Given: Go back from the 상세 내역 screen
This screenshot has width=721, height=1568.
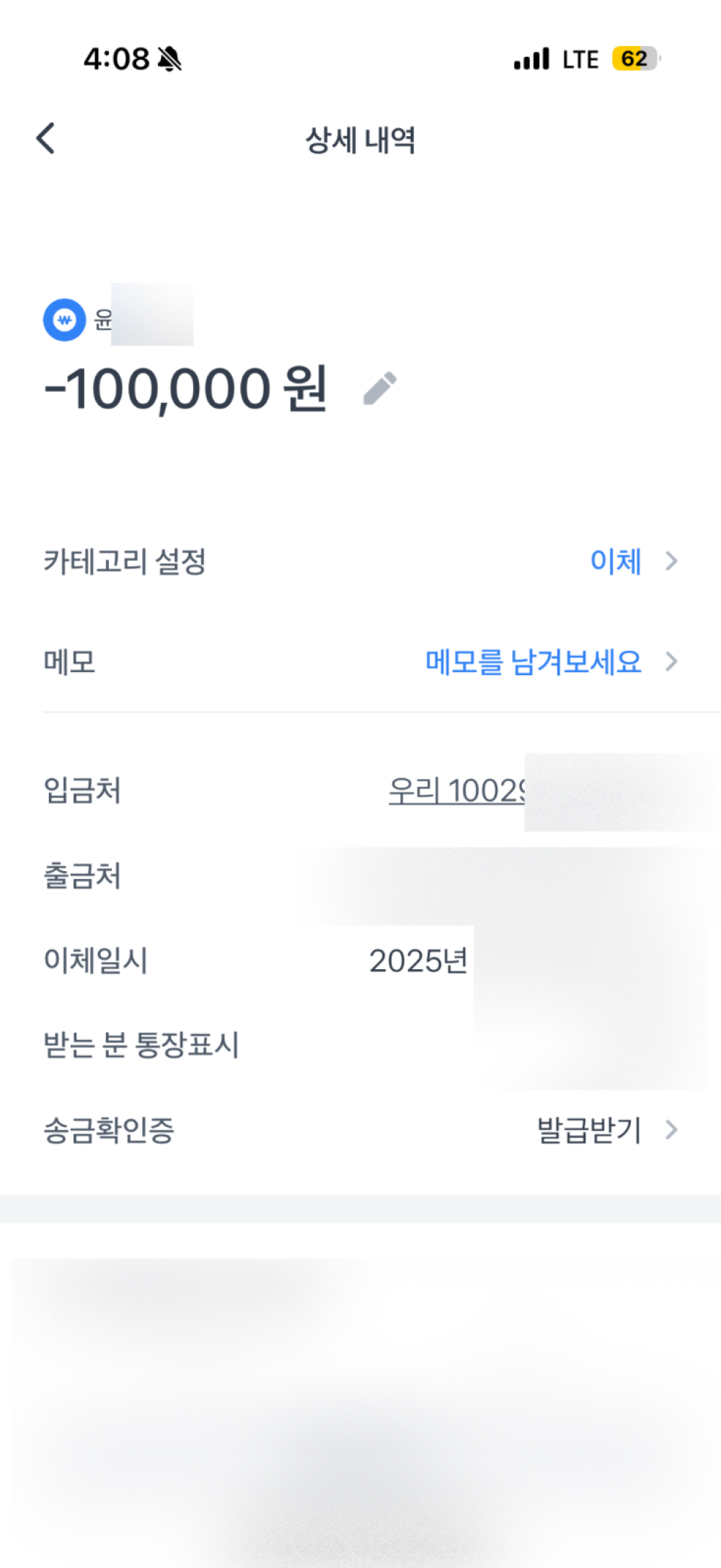Looking at the screenshot, I should pyautogui.click(x=46, y=138).
